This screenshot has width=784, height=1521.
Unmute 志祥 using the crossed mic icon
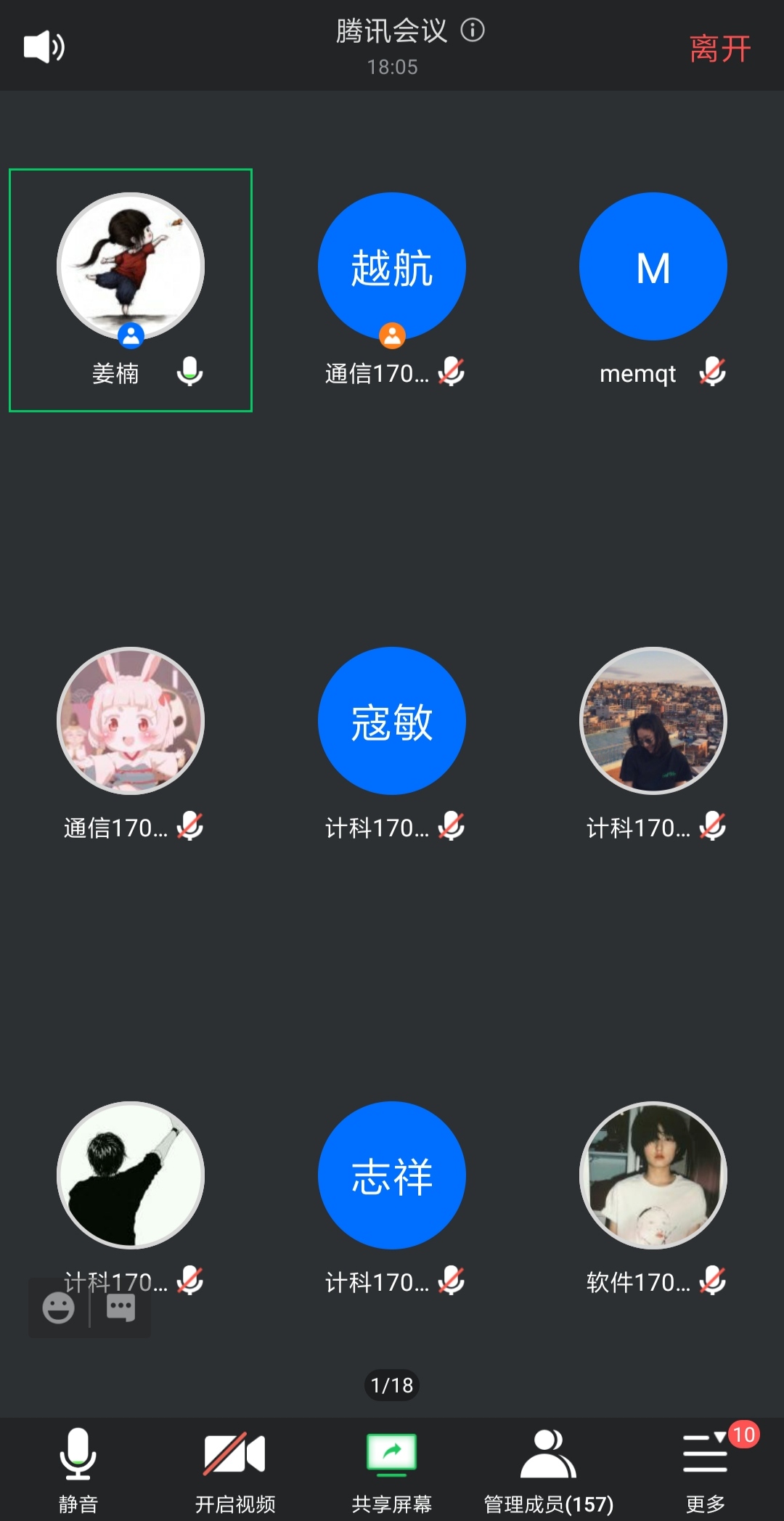pos(450,1282)
